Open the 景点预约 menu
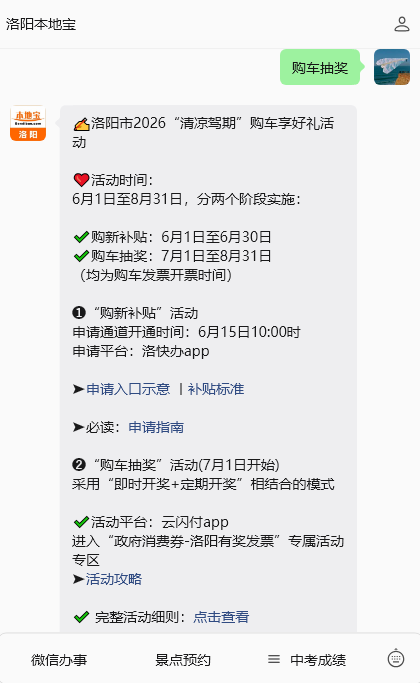 point(183,660)
